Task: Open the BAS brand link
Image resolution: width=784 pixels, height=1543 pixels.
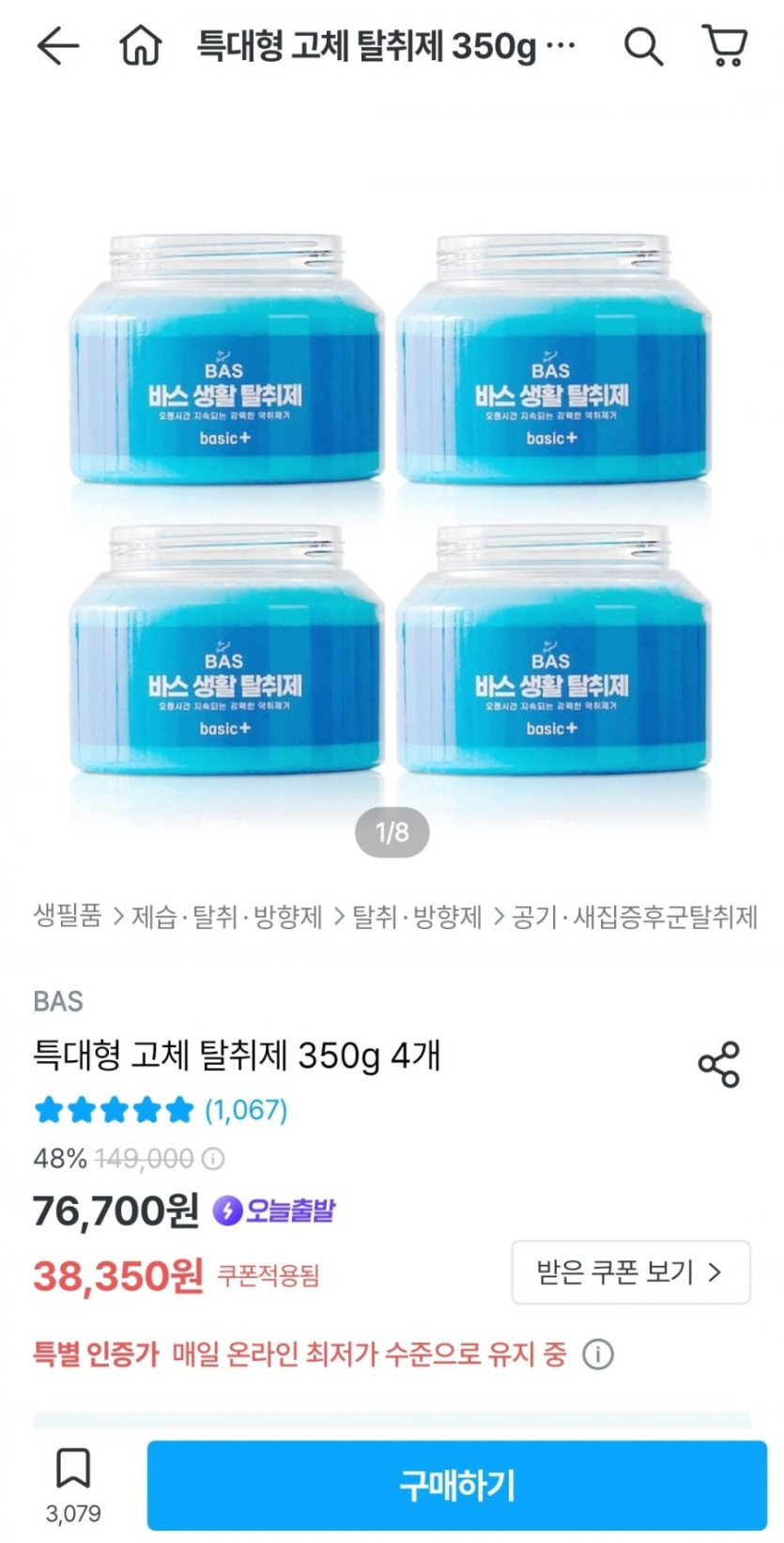Action: tap(58, 1001)
